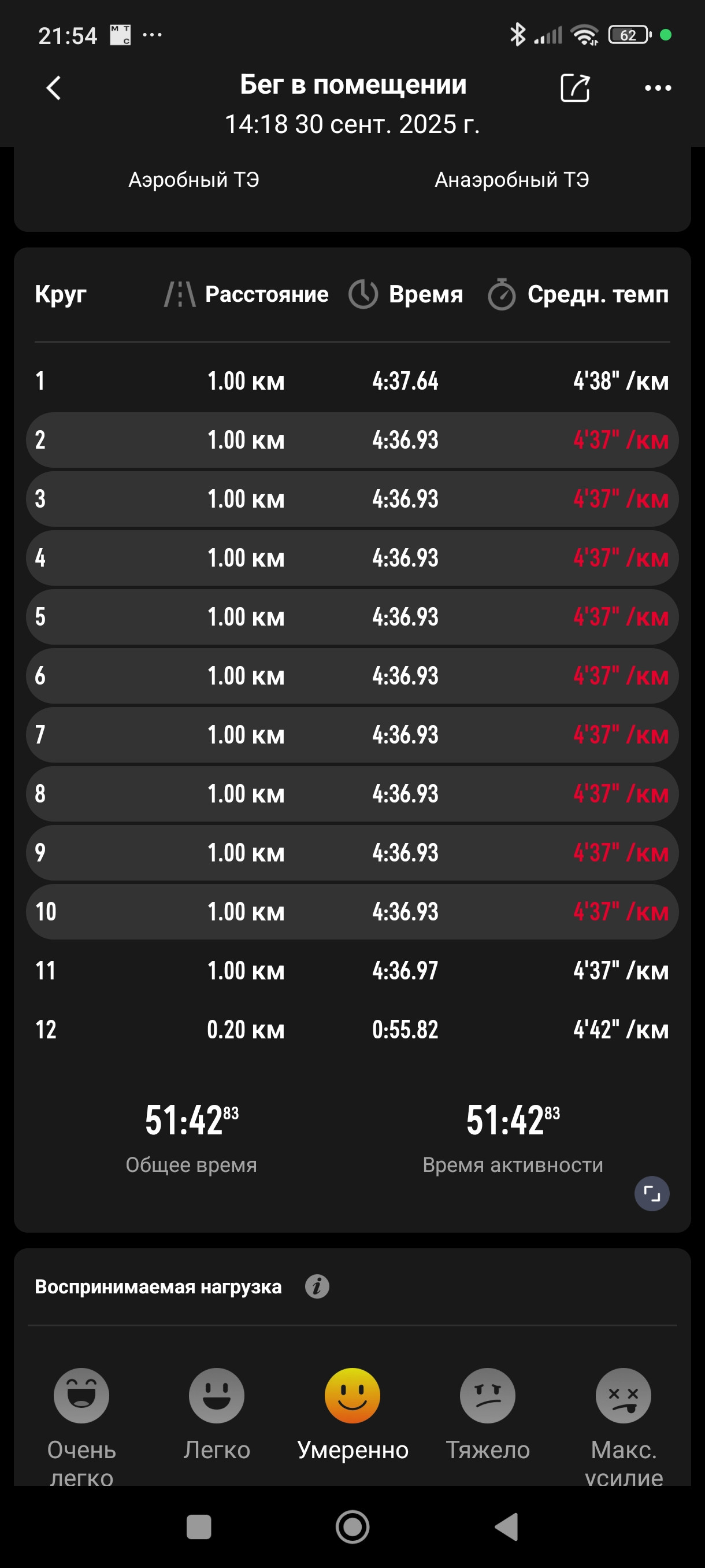Image resolution: width=705 pixels, height=1568 pixels.
Task: Go back using the header arrow
Action: click(54, 88)
